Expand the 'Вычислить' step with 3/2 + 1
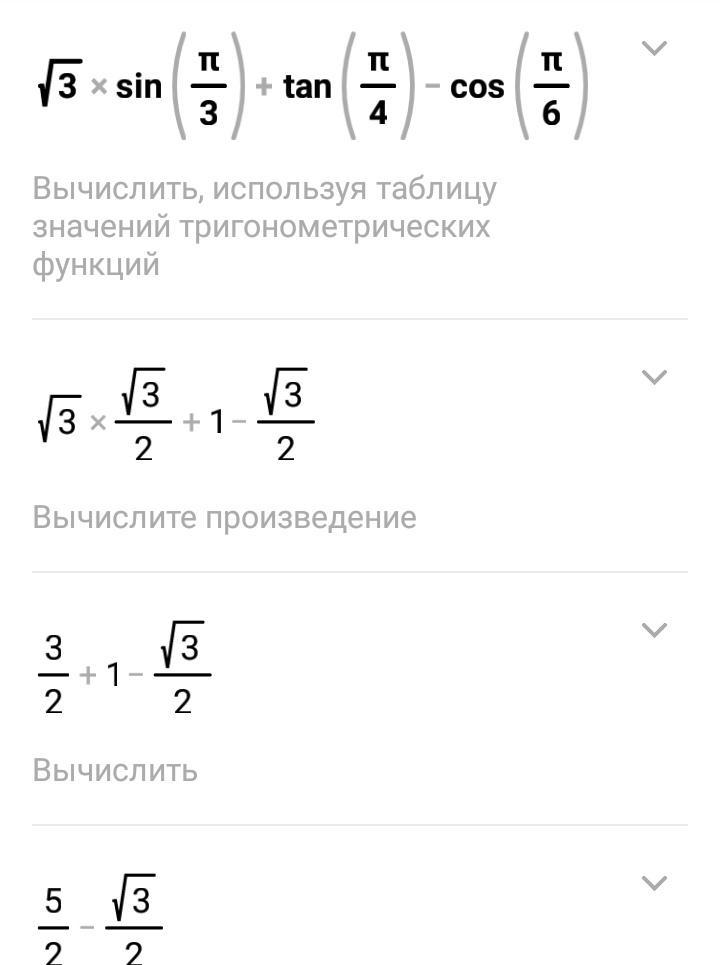 click(653, 630)
